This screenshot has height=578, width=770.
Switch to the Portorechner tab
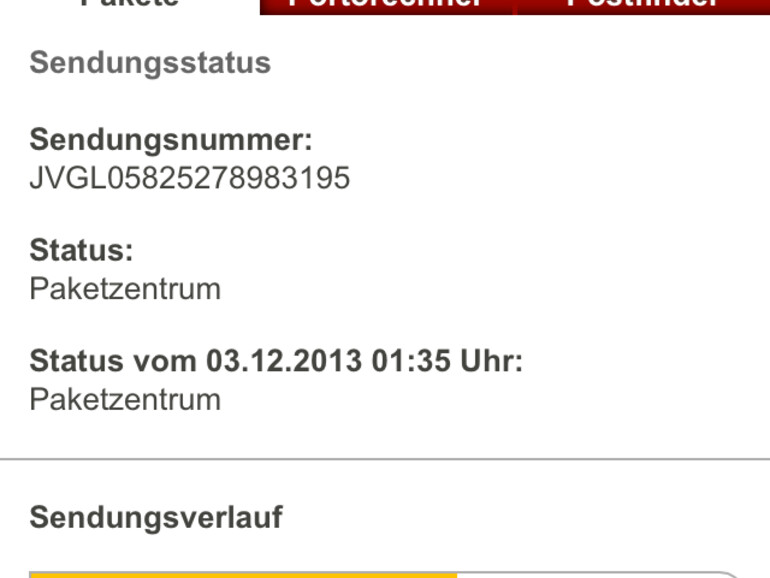pos(386,5)
